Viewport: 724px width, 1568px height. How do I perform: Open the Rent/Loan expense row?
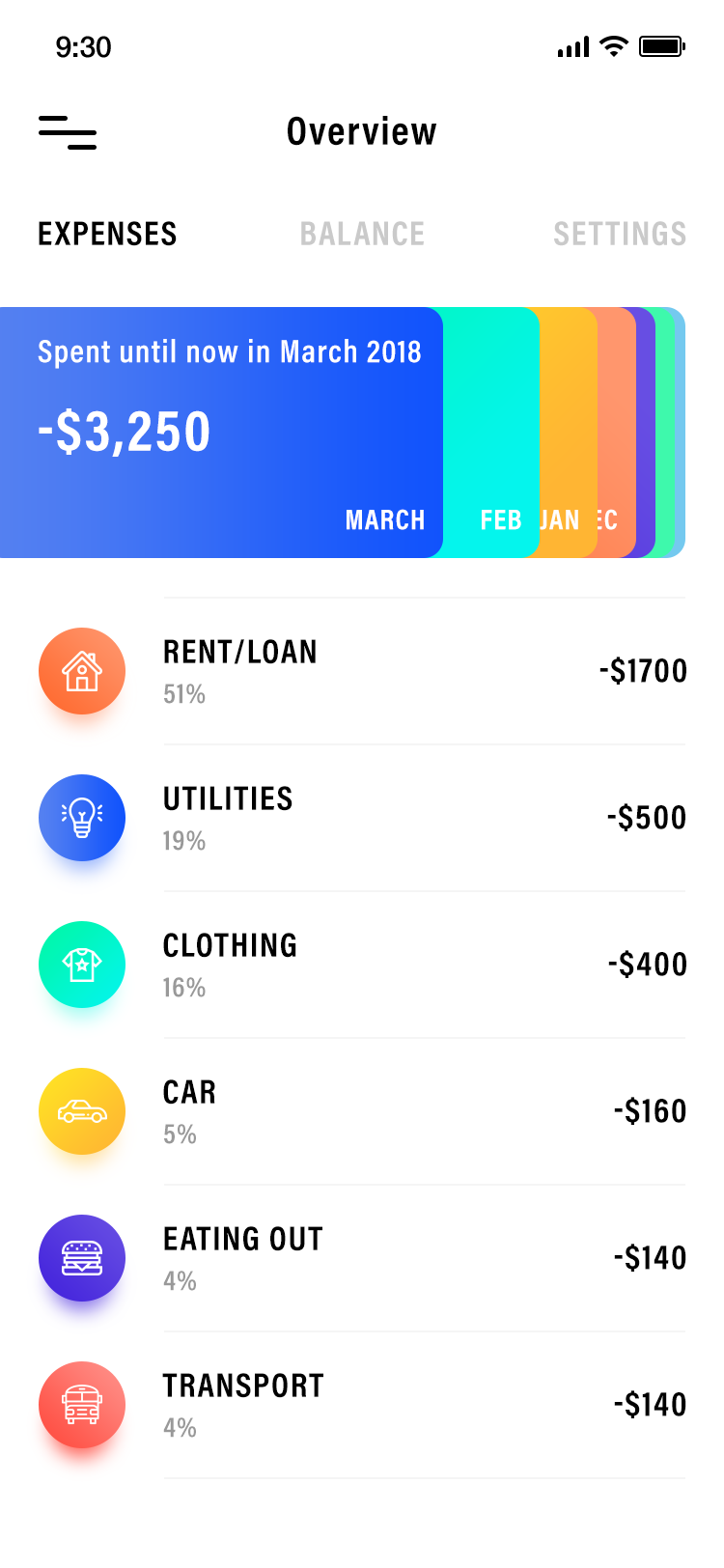pyautogui.click(x=362, y=671)
